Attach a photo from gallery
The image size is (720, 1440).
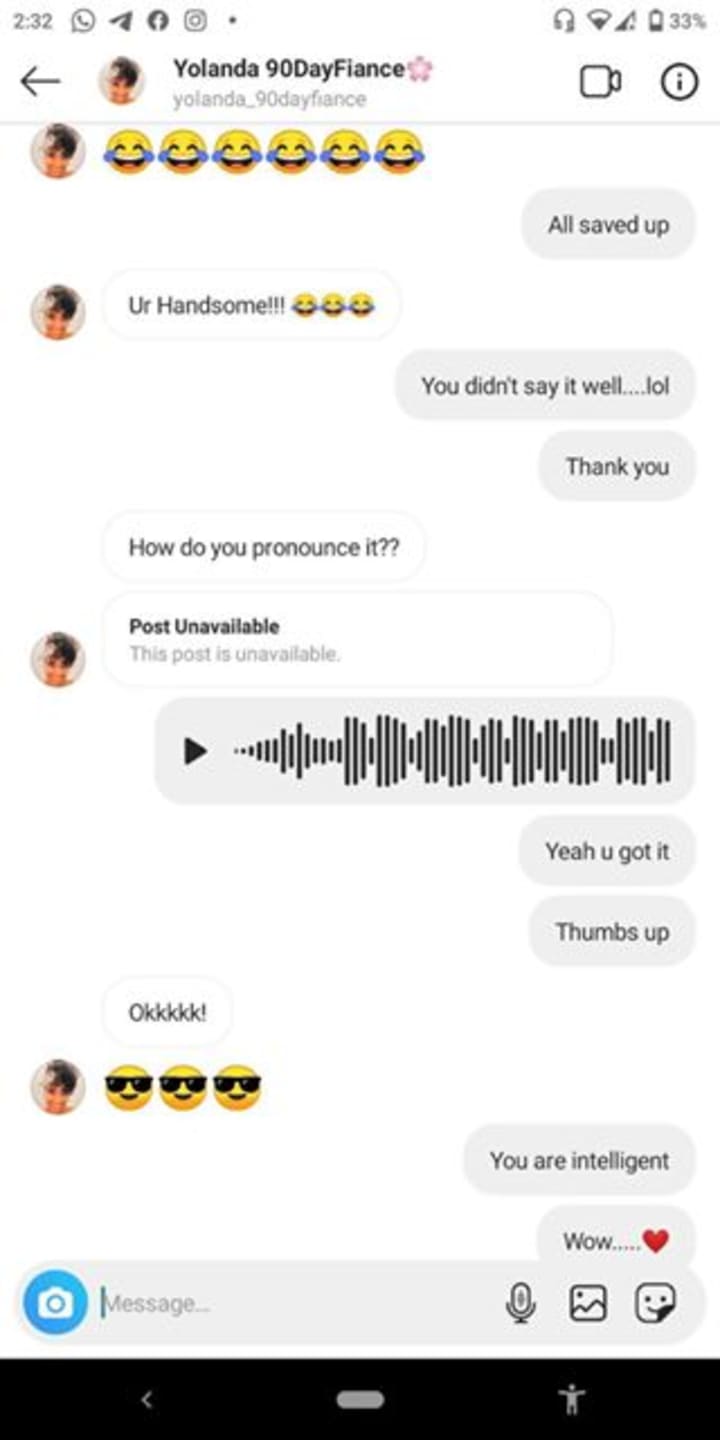click(588, 1302)
